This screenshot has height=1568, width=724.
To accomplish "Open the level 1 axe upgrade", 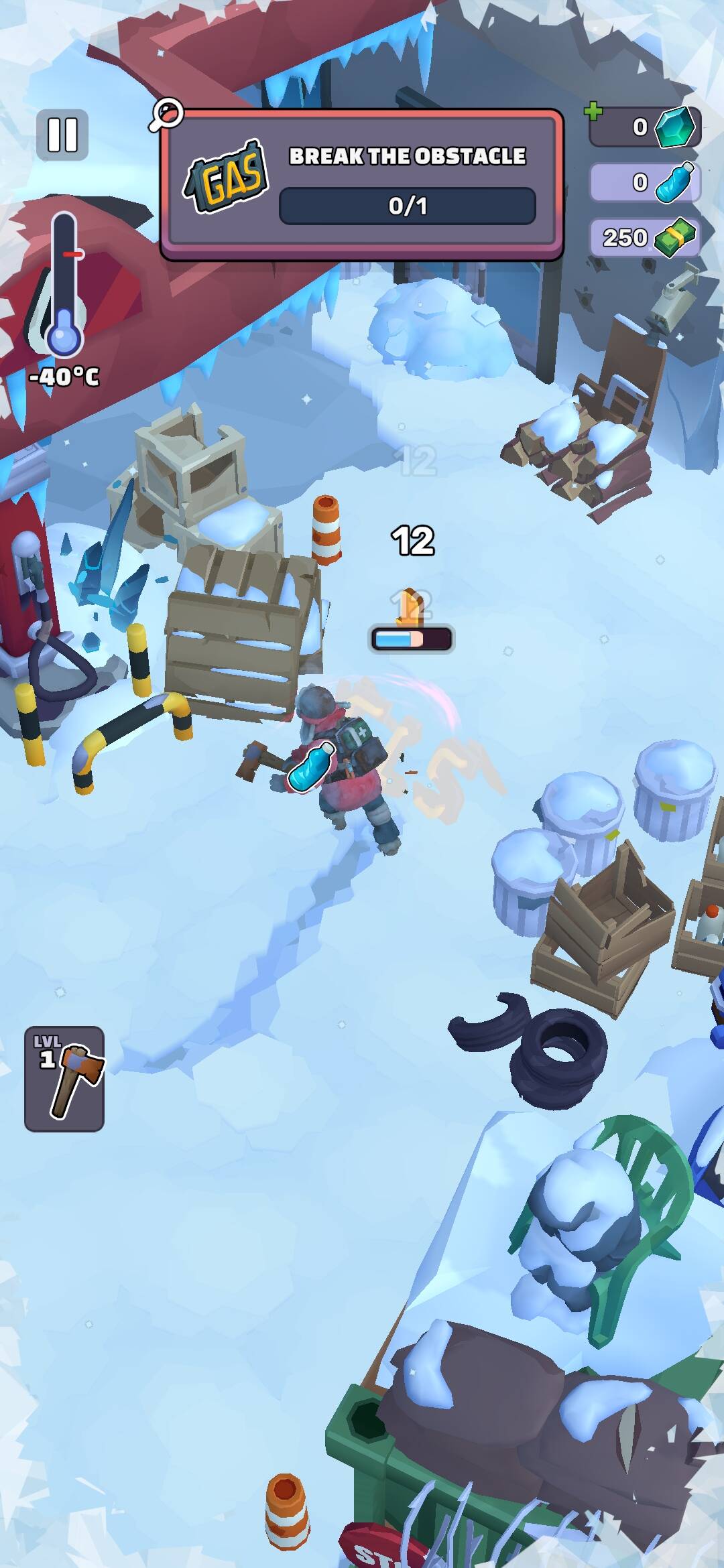I will 64,1079.
